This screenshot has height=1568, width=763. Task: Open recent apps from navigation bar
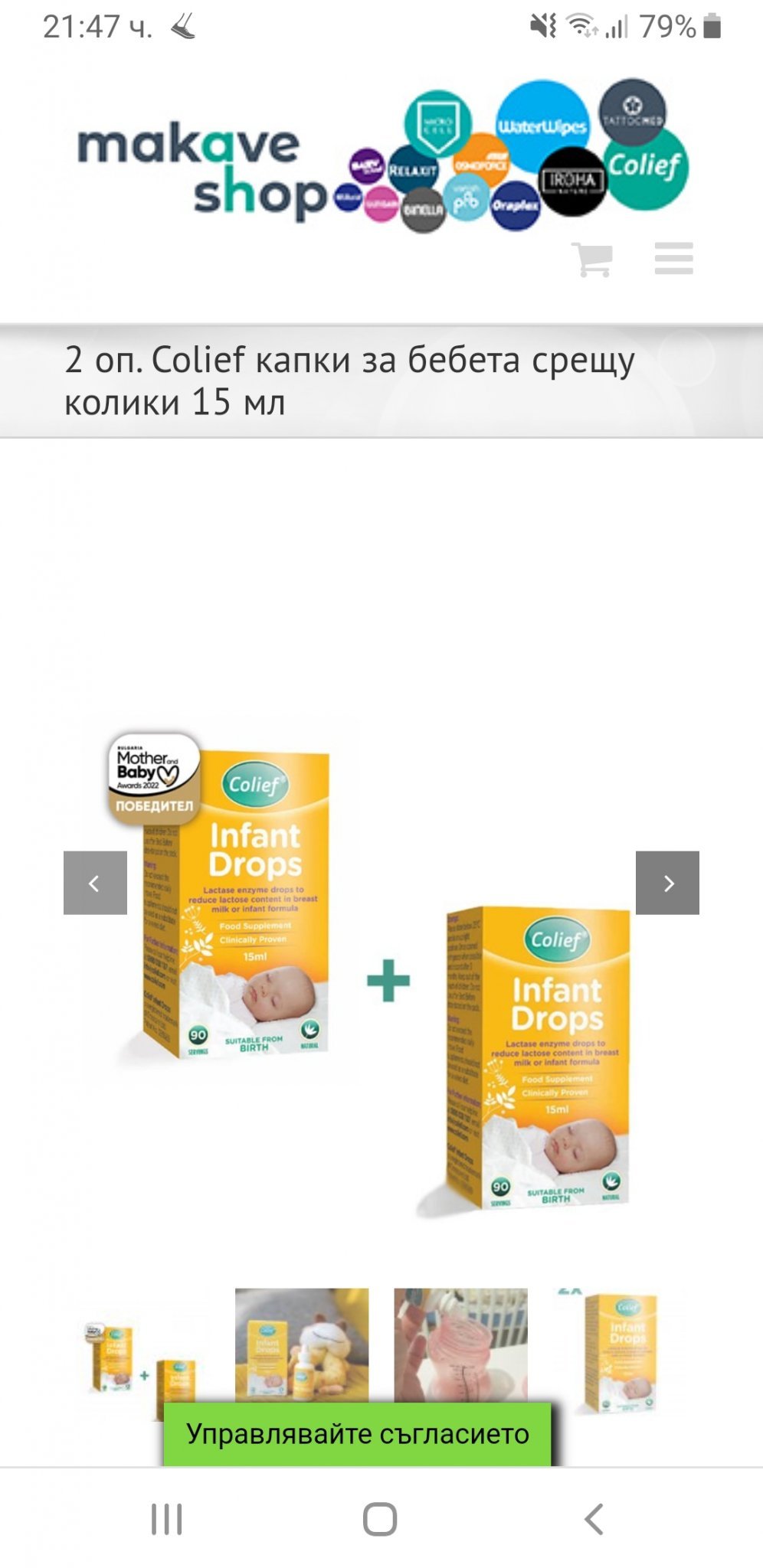pyautogui.click(x=166, y=1519)
